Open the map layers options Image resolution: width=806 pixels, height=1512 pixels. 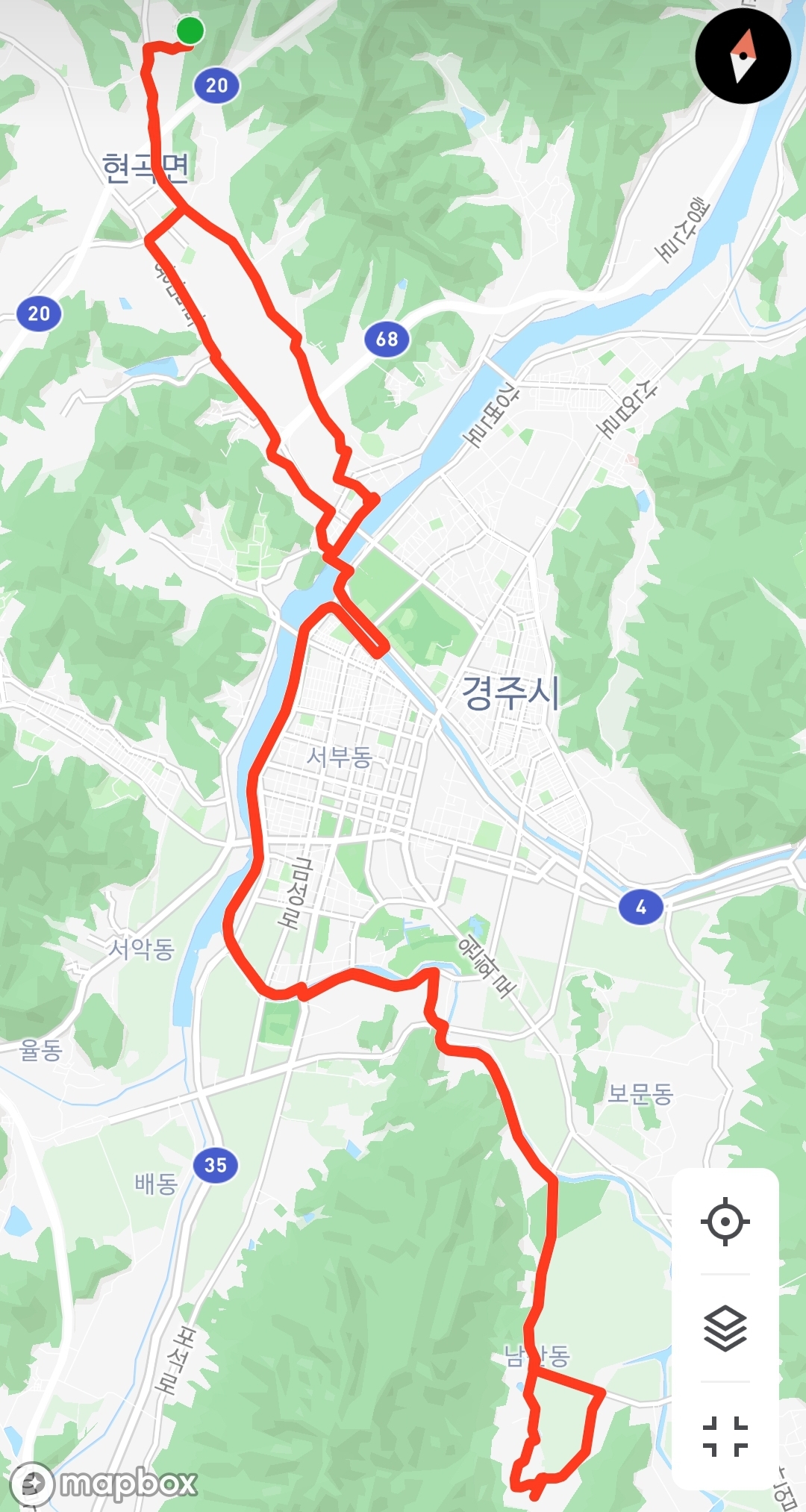725,1328
